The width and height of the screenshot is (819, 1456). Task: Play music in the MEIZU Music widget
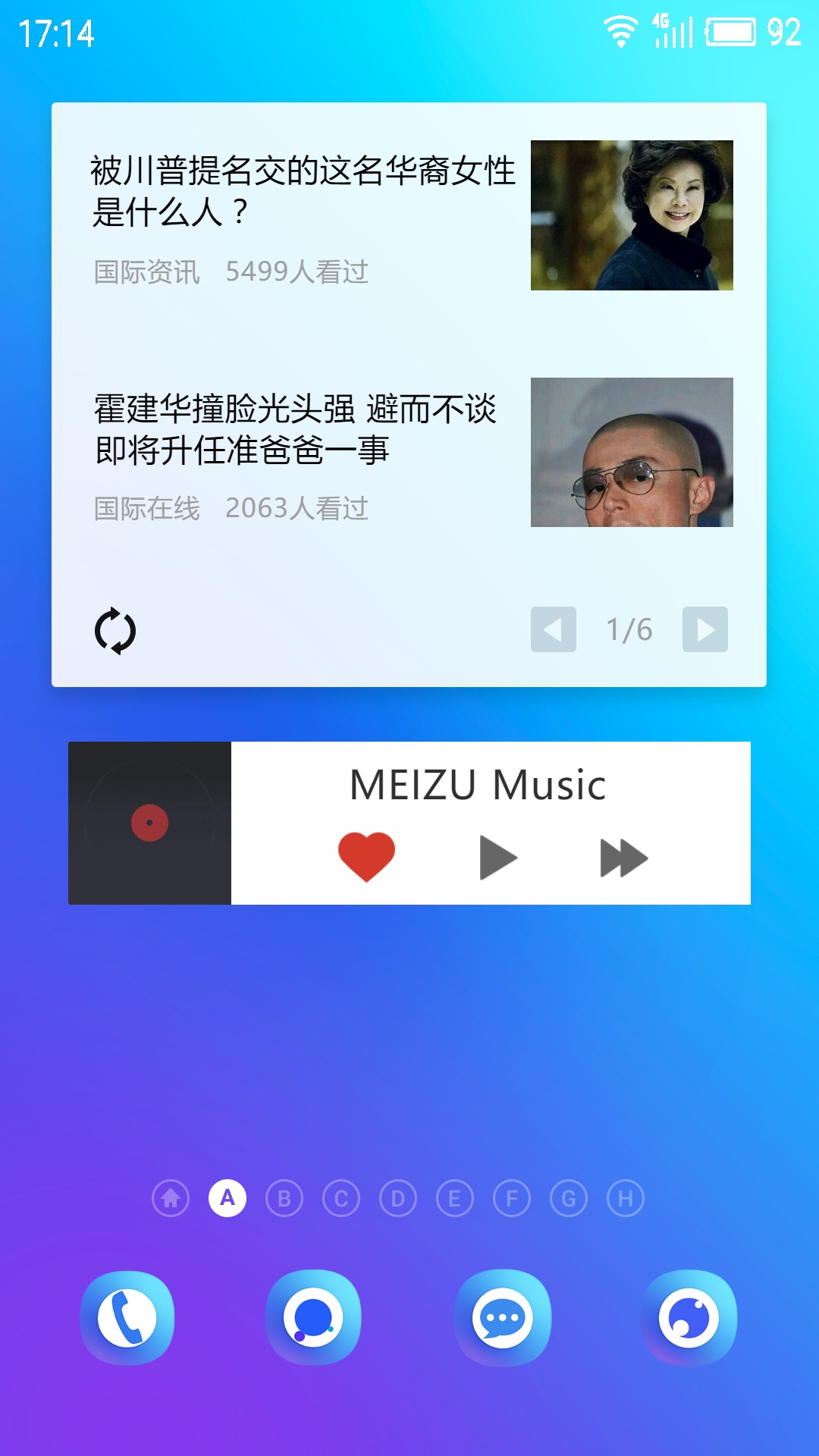[x=497, y=858]
